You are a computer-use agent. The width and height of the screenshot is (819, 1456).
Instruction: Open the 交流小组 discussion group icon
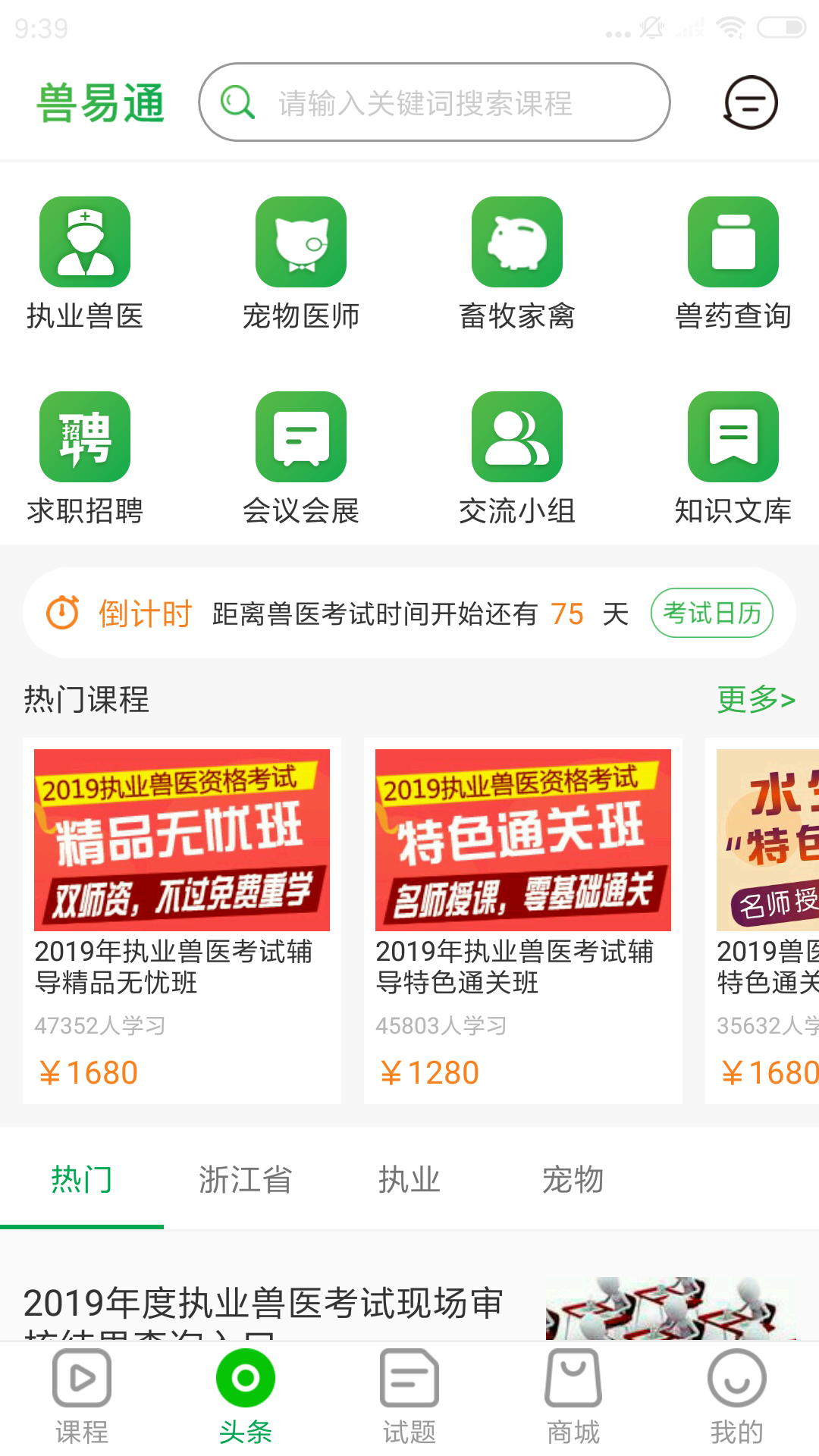click(516, 436)
